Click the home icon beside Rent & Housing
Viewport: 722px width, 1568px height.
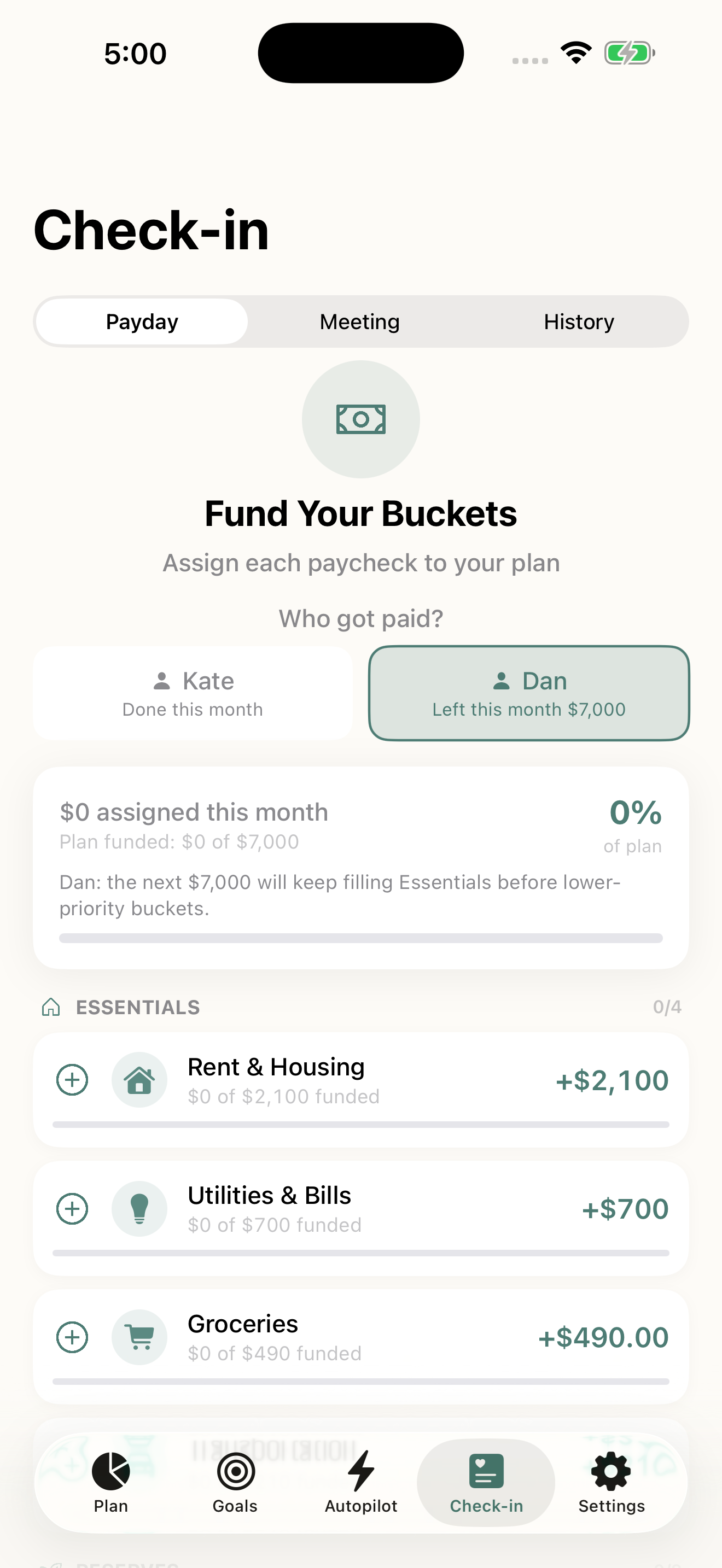(x=139, y=1079)
